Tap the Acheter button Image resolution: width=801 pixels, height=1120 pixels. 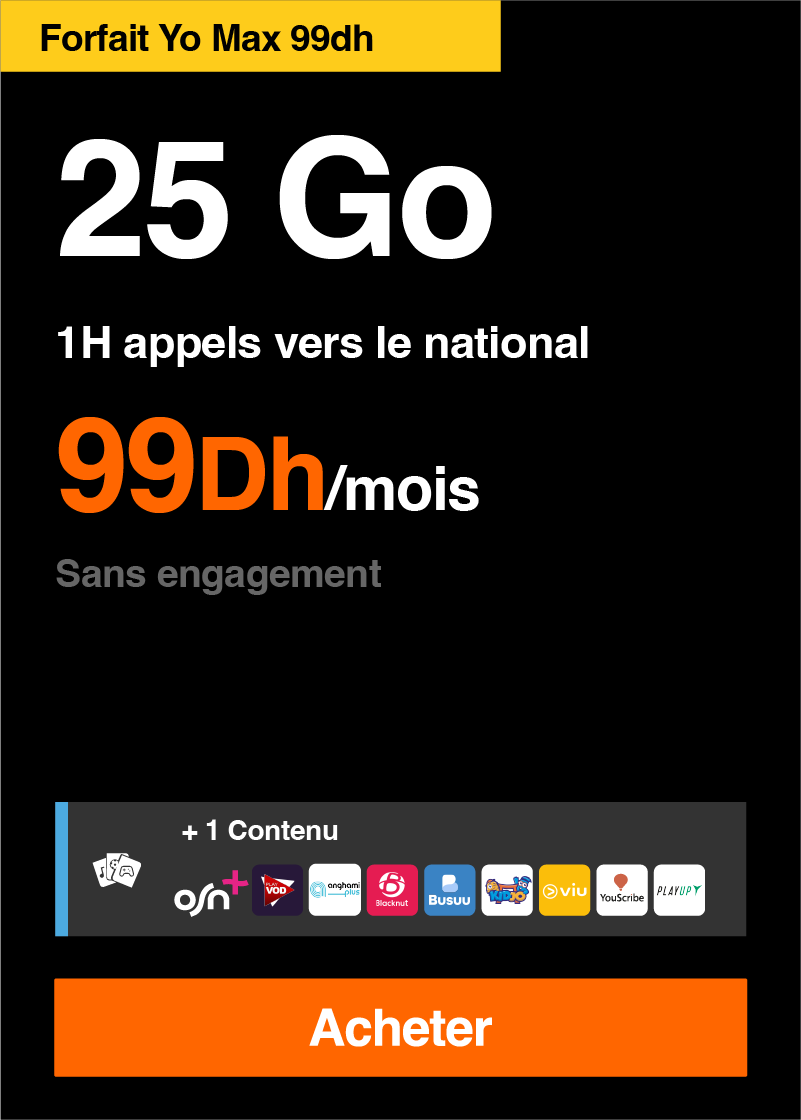[400, 1027]
